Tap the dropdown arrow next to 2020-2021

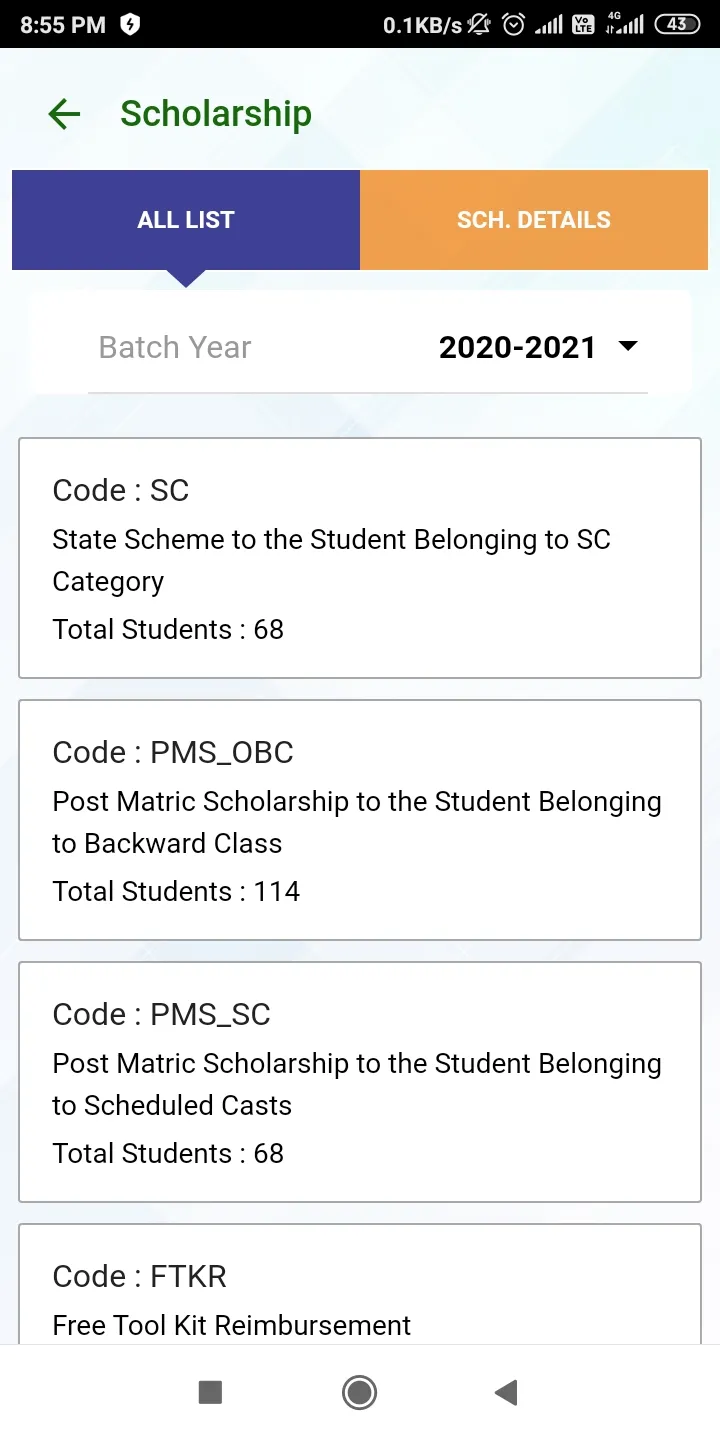point(628,347)
